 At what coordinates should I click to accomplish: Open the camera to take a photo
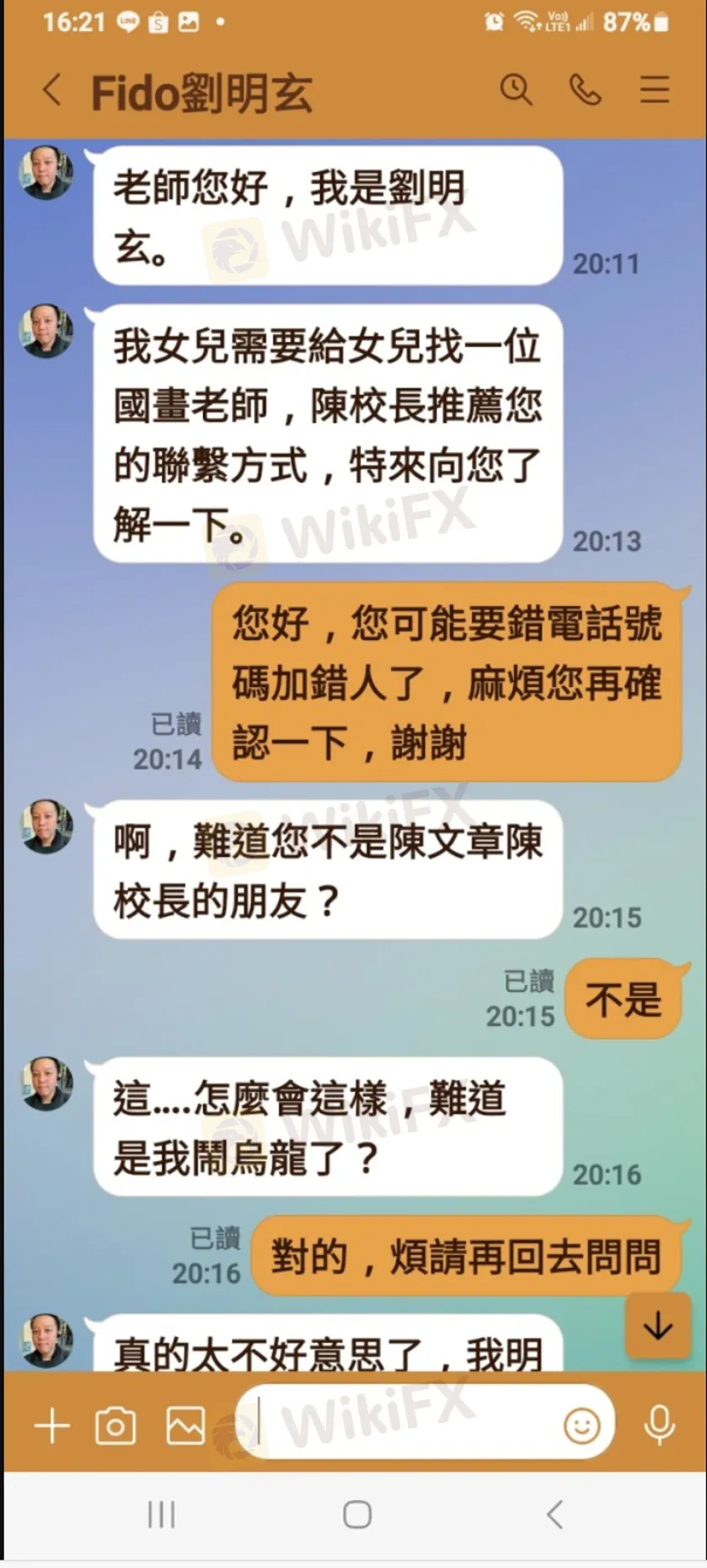[x=115, y=1426]
